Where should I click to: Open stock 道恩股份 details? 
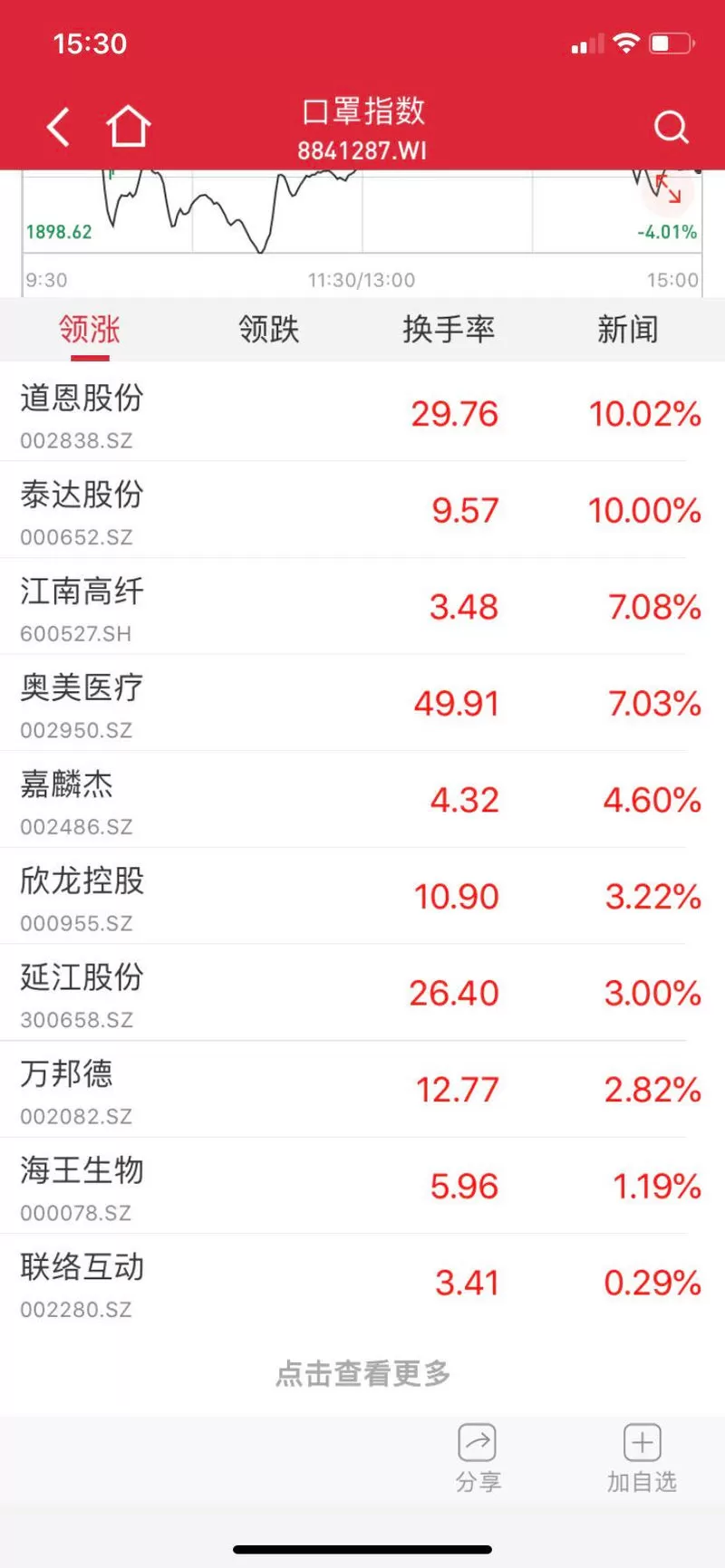pyautogui.click(x=362, y=413)
